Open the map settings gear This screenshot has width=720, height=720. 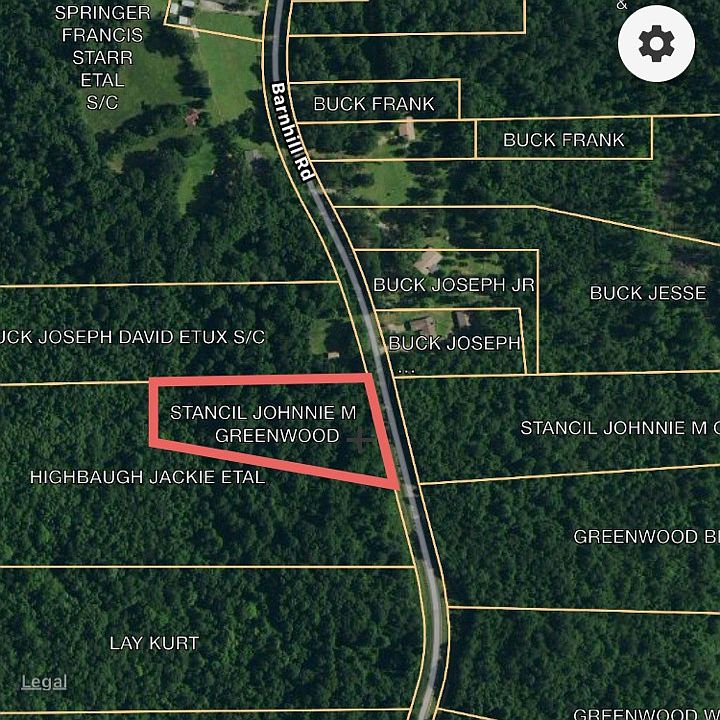[657, 43]
